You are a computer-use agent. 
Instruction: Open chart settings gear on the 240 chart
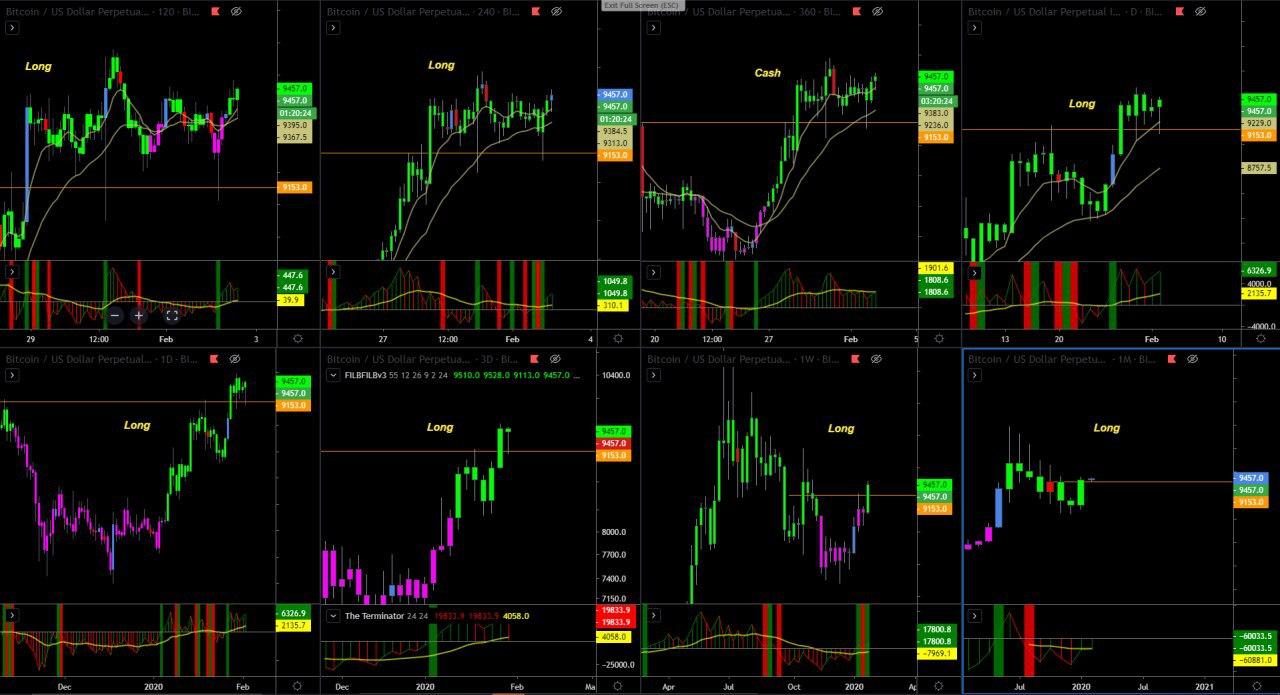[618, 339]
